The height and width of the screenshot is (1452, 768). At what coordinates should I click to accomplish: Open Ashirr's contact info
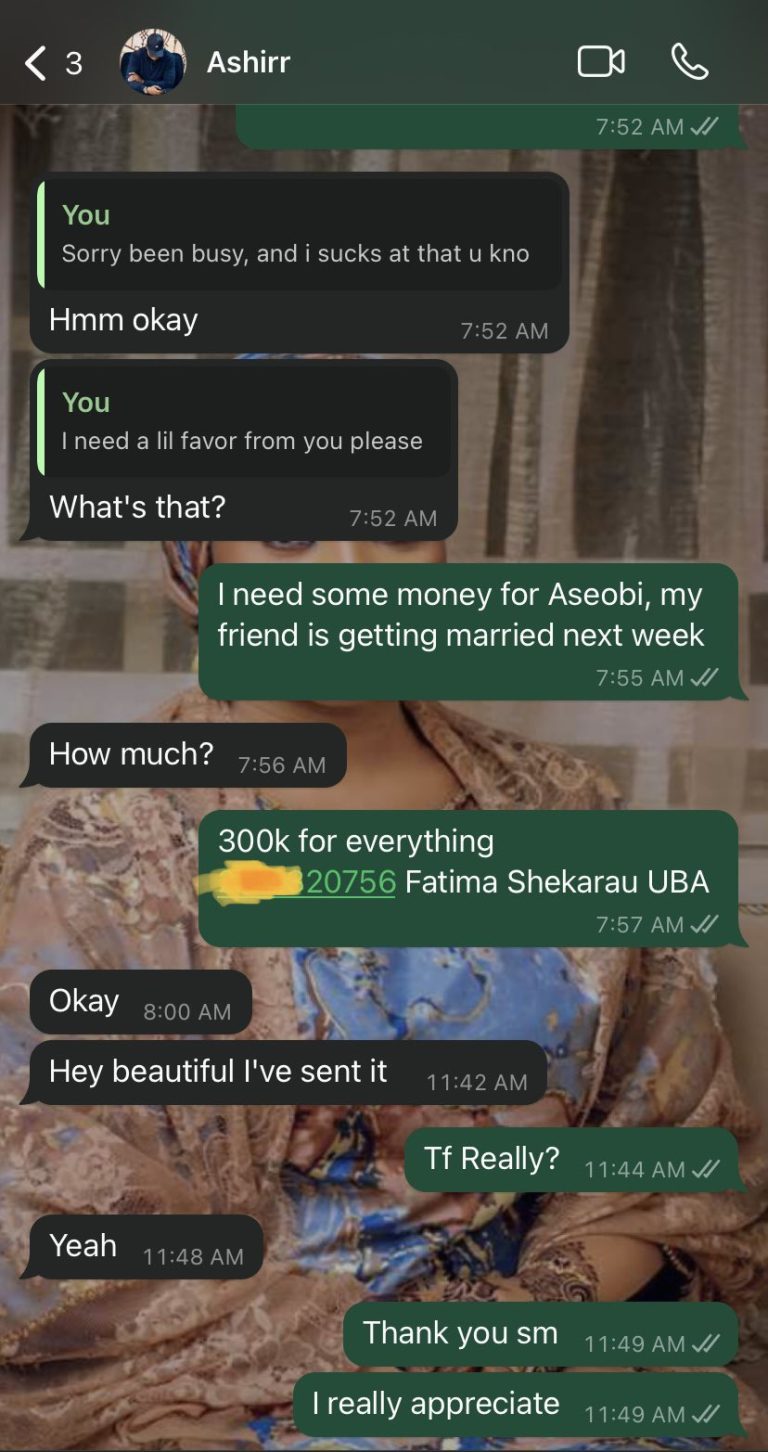(249, 63)
